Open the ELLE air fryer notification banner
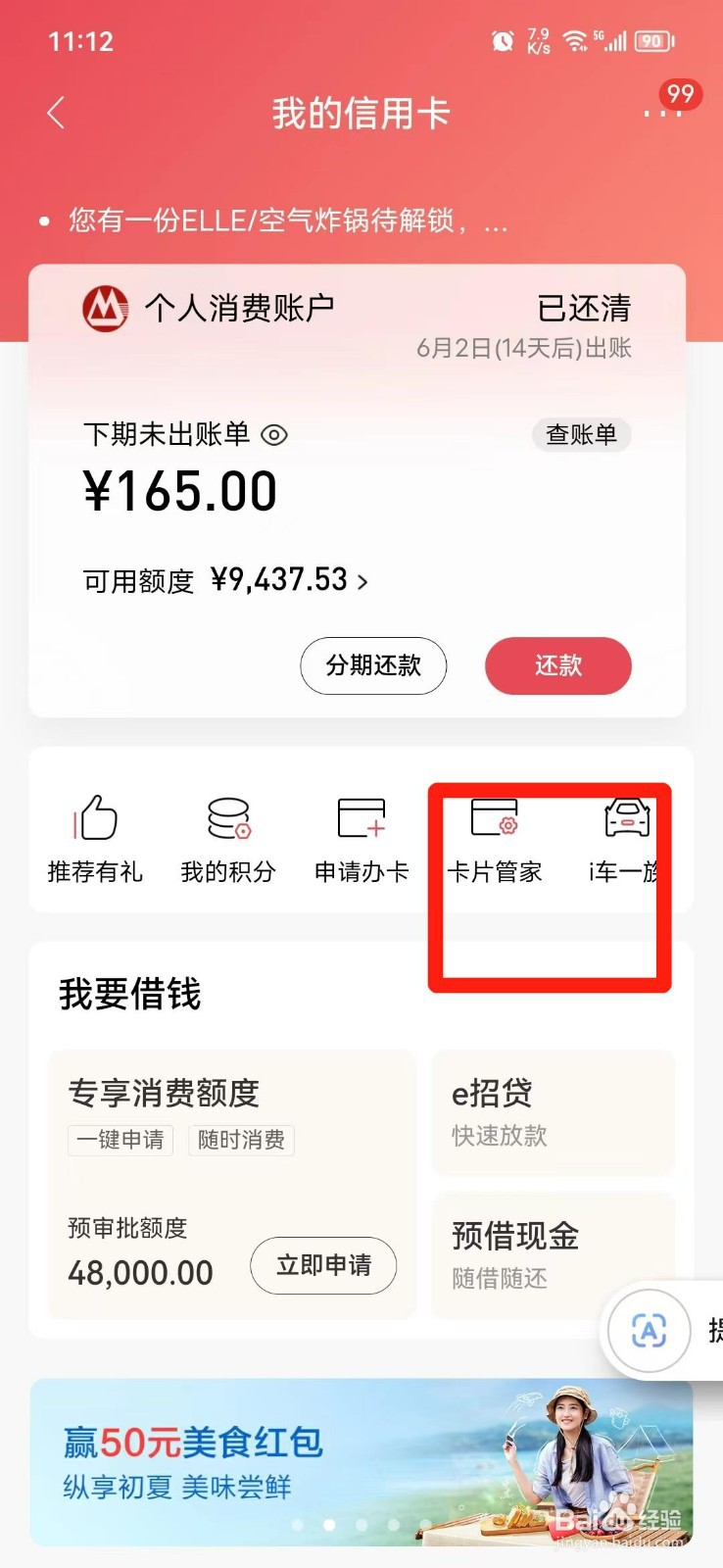This screenshot has width=723, height=1568. coord(284,221)
